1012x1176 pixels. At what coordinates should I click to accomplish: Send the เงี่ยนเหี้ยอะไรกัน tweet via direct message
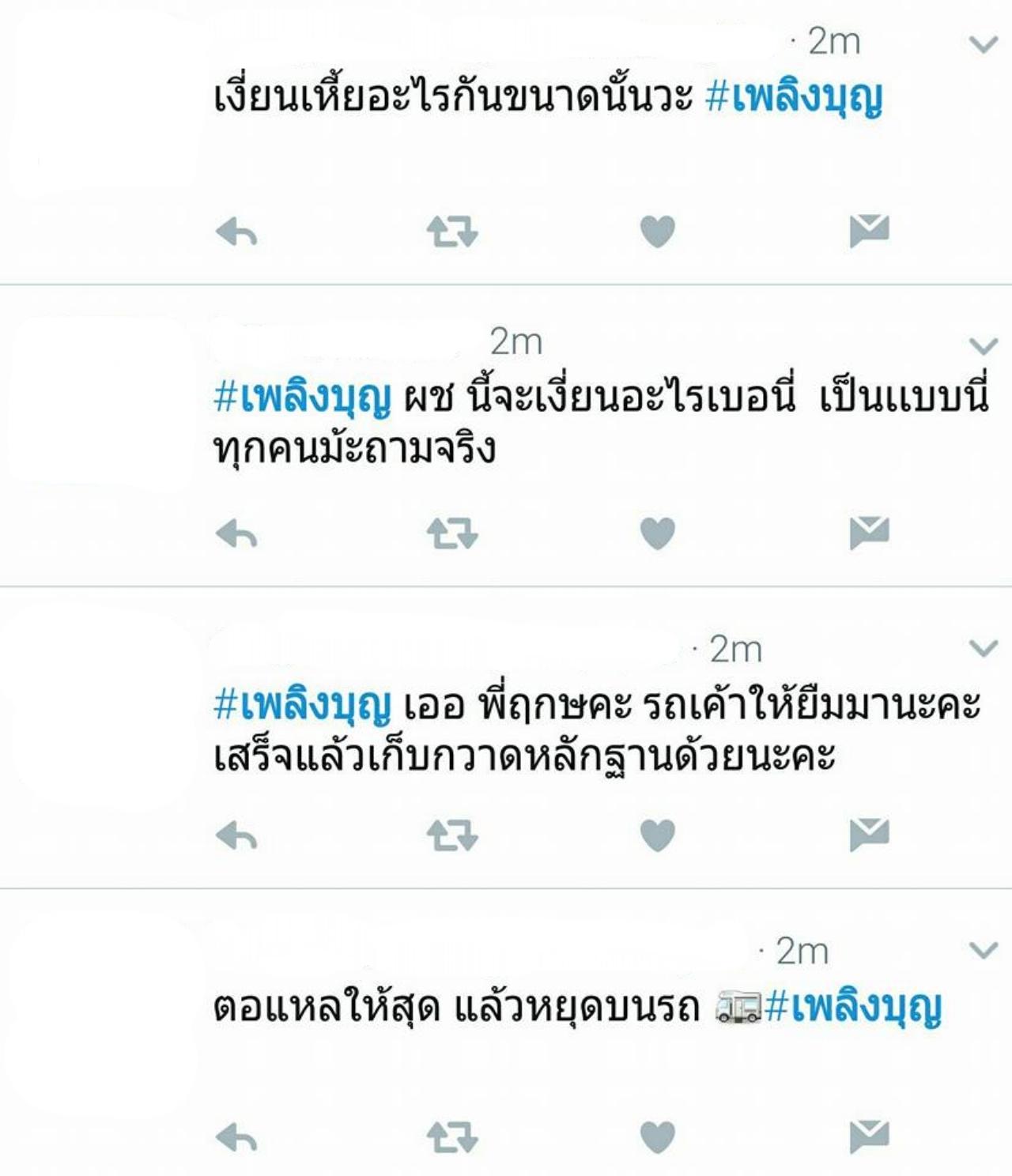tap(869, 230)
